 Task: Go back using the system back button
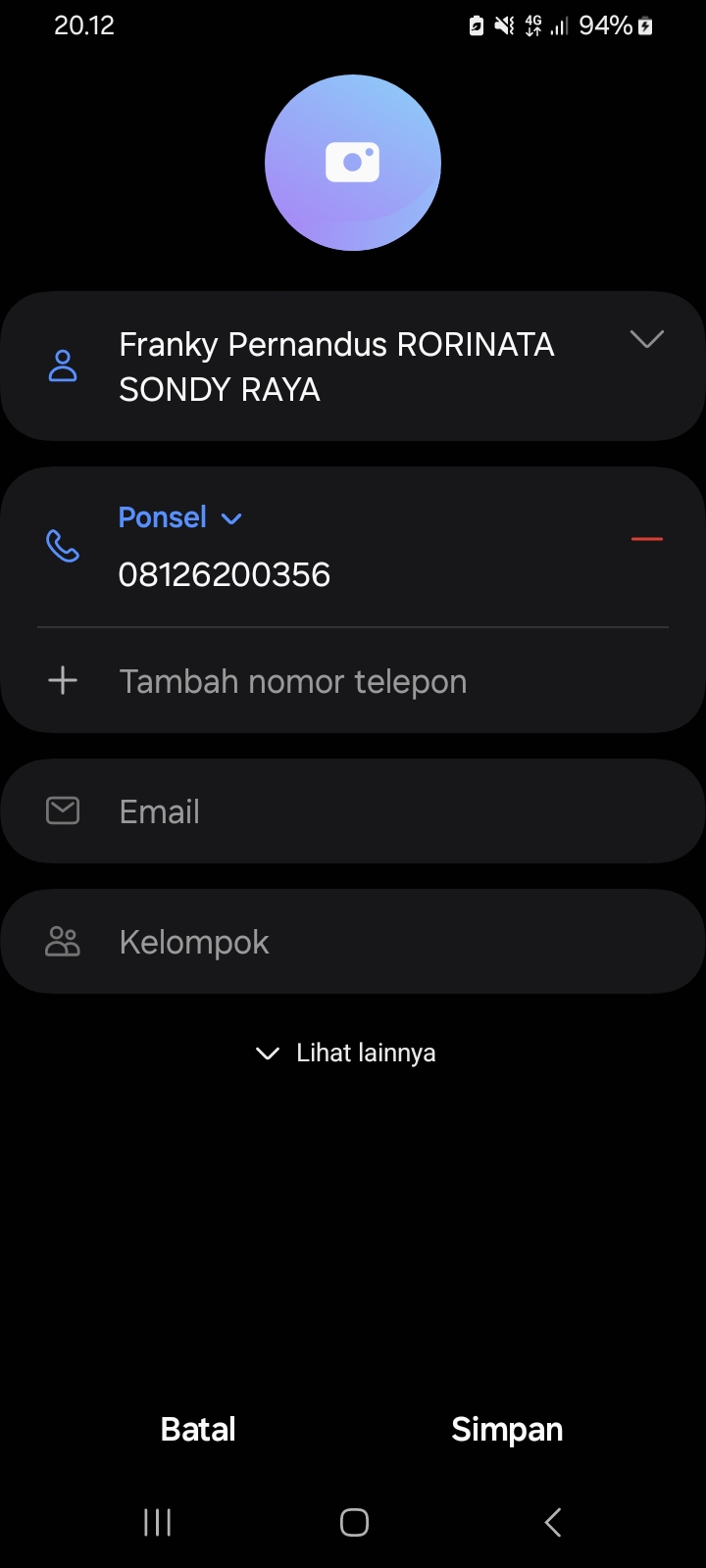click(553, 1522)
